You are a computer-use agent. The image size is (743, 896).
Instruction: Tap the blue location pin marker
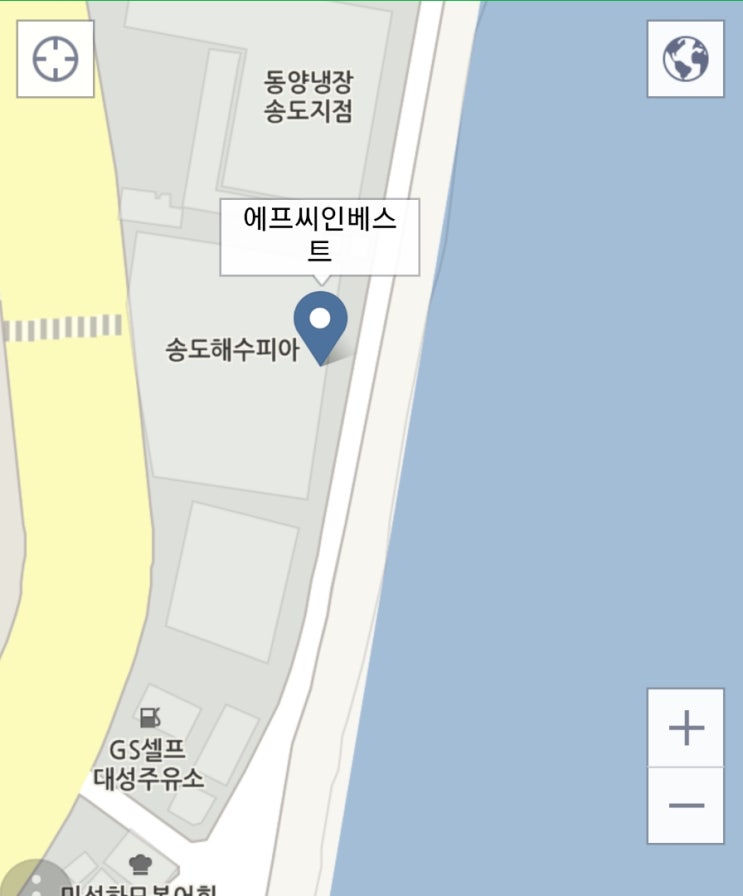click(x=321, y=327)
